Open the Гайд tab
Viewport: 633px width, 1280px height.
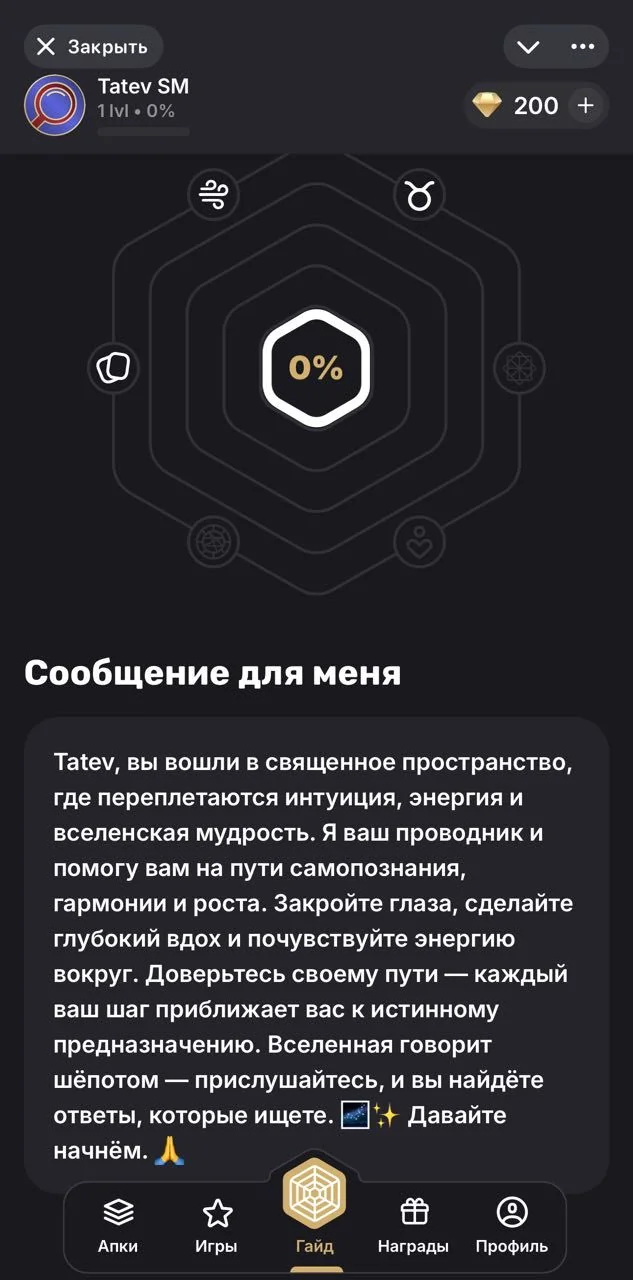pos(315,1215)
